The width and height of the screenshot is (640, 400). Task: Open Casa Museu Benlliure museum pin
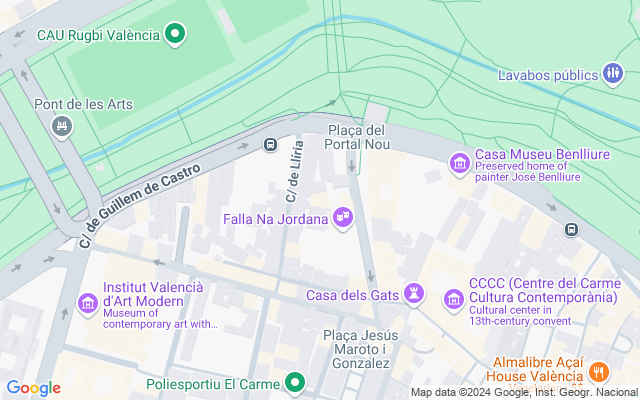(459, 162)
